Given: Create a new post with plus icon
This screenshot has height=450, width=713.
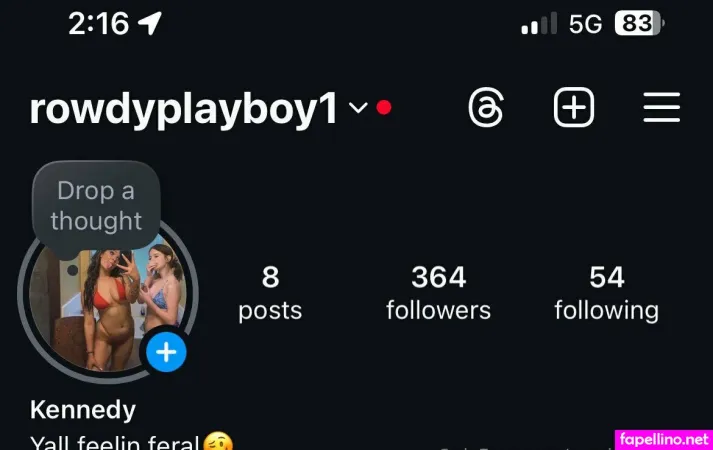Looking at the screenshot, I should pyautogui.click(x=574, y=108).
